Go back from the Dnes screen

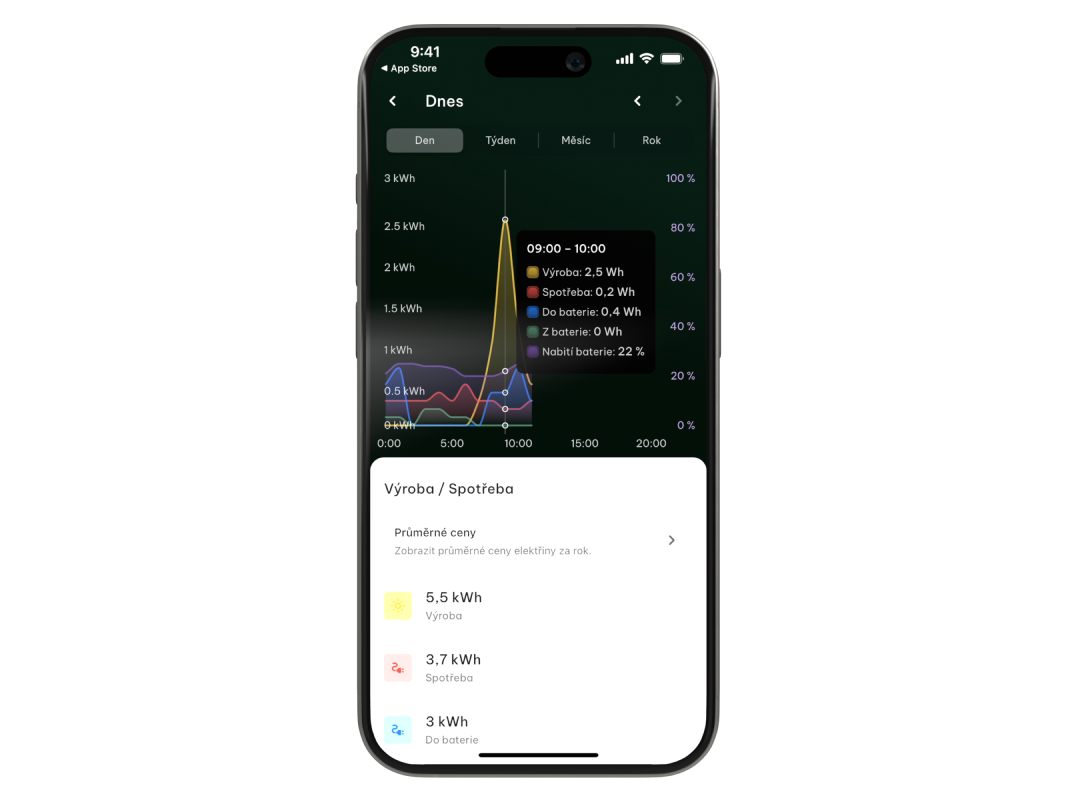click(393, 101)
